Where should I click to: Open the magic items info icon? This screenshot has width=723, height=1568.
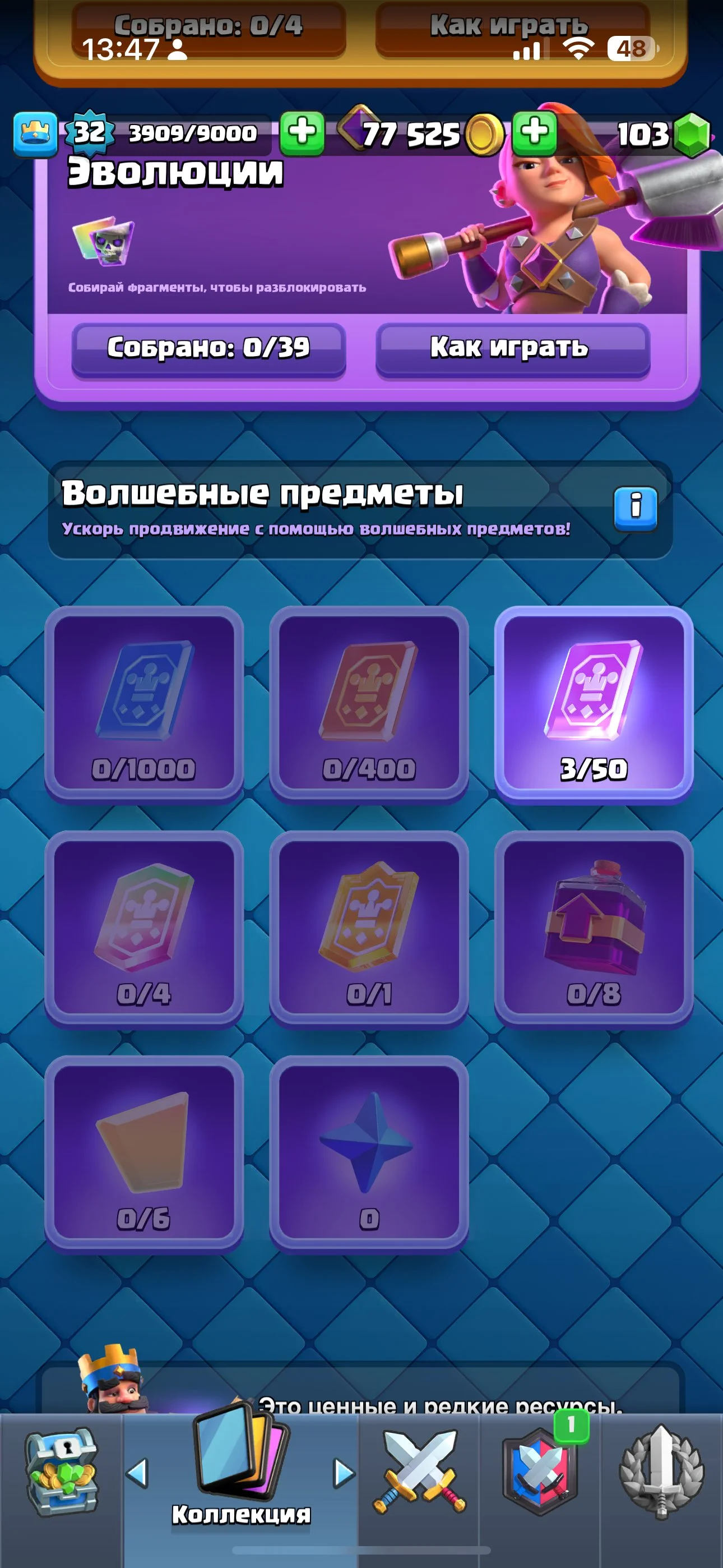click(x=635, y=507)
